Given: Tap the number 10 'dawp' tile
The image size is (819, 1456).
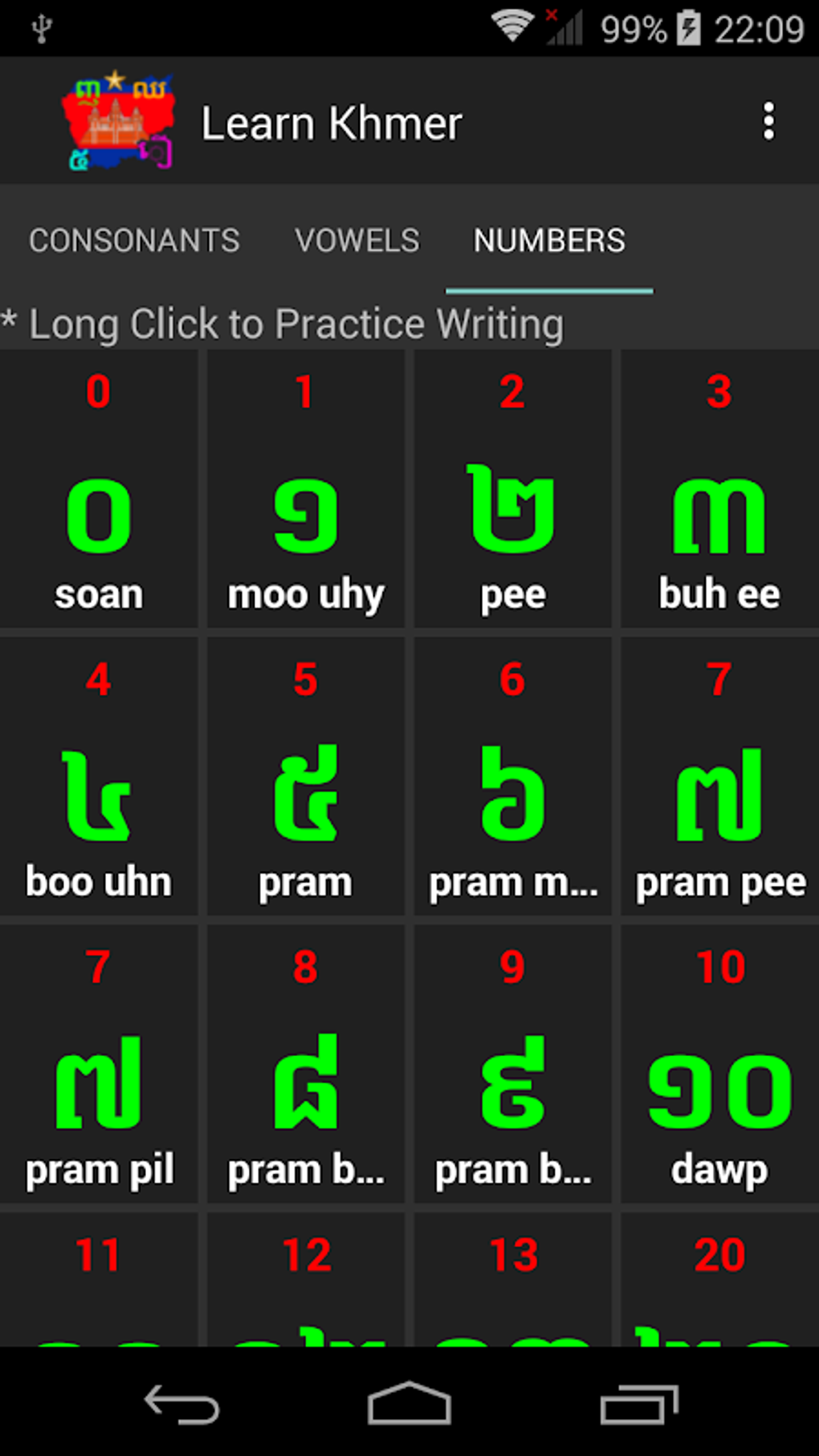Looking at the screenshot, I should coord(719,1065).
